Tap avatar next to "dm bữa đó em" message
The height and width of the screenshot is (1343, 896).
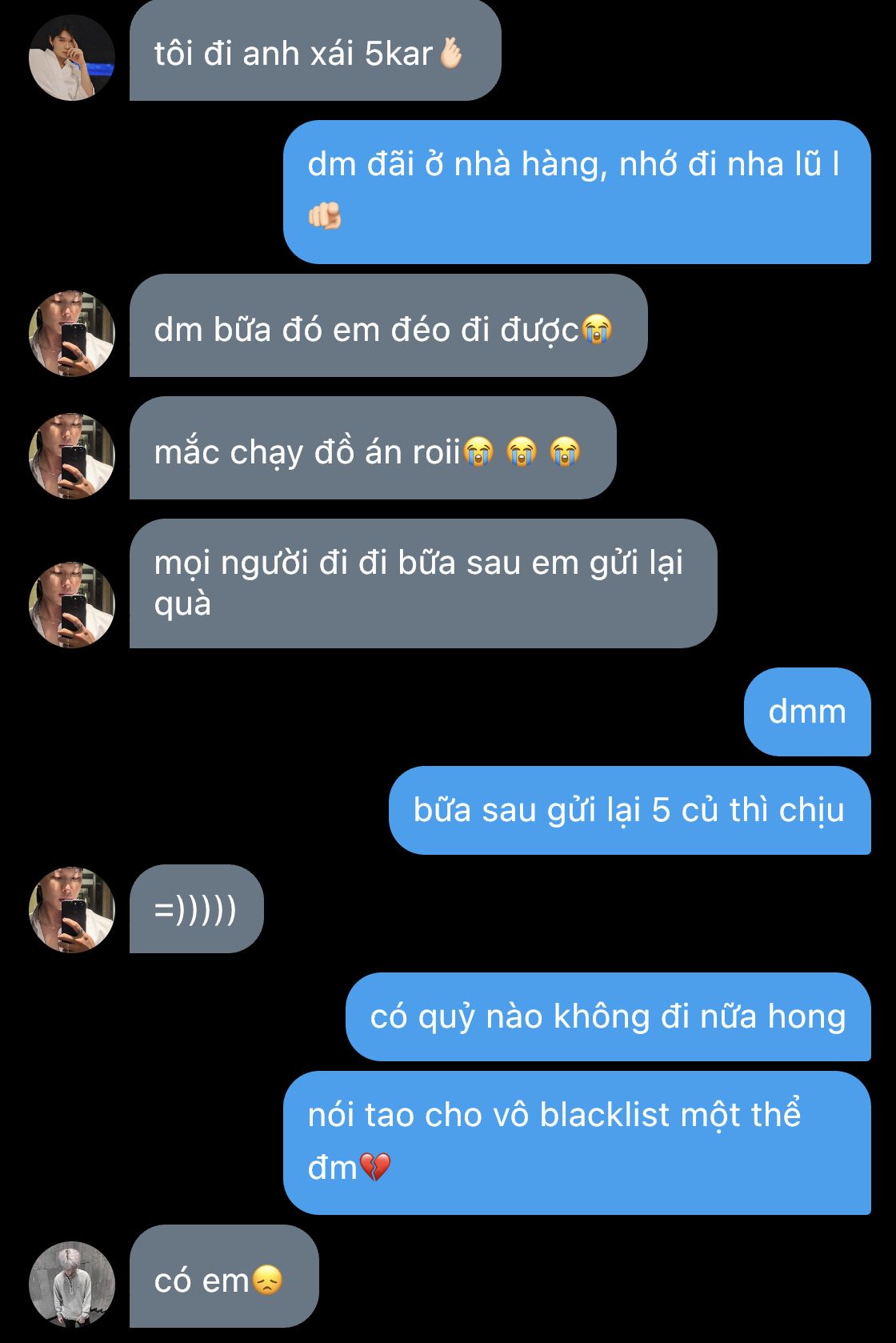(x=72, y=334)
